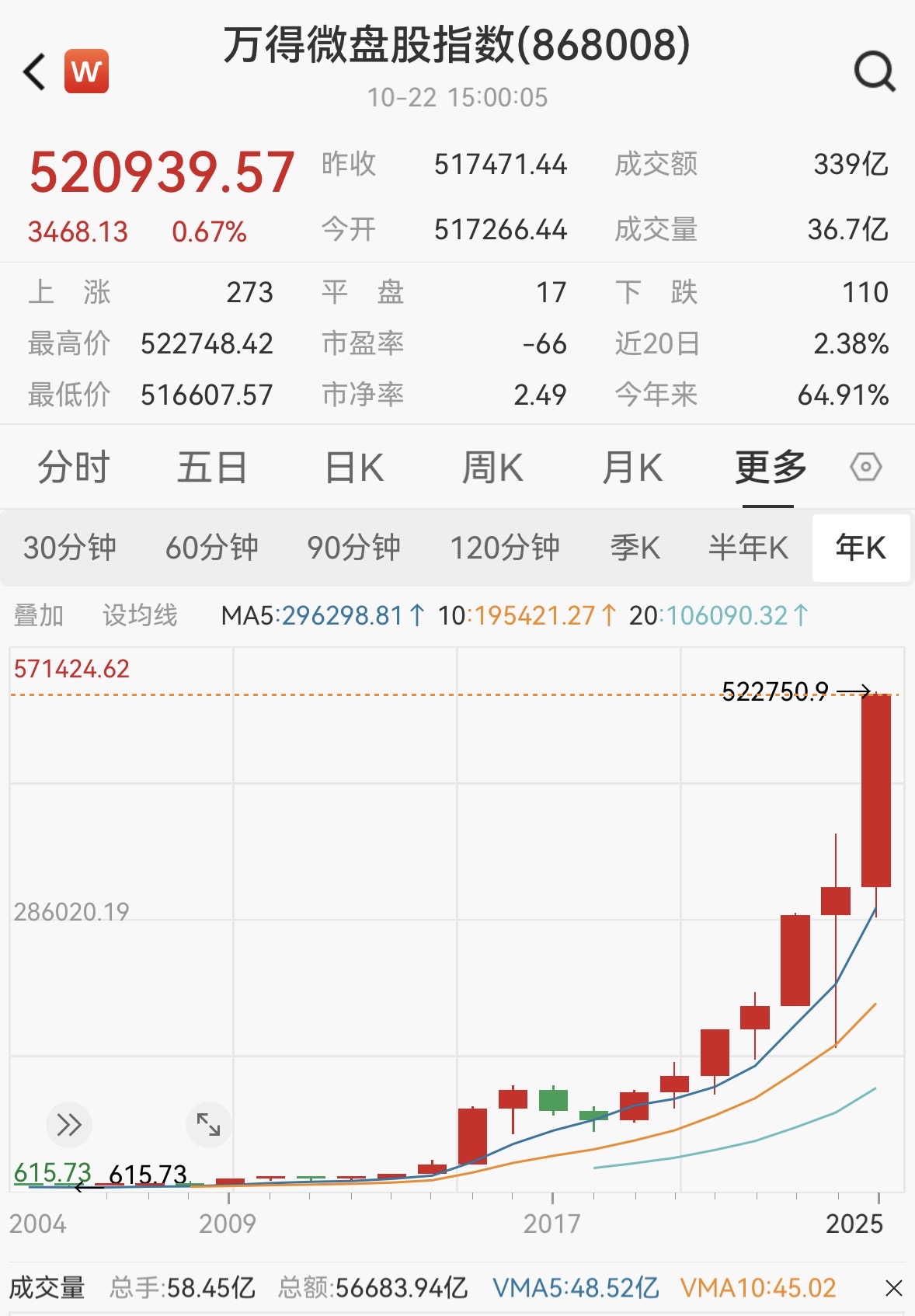Tap the double-arrow chart scroll button
915x1316 pixels.
coord(69,1124)
